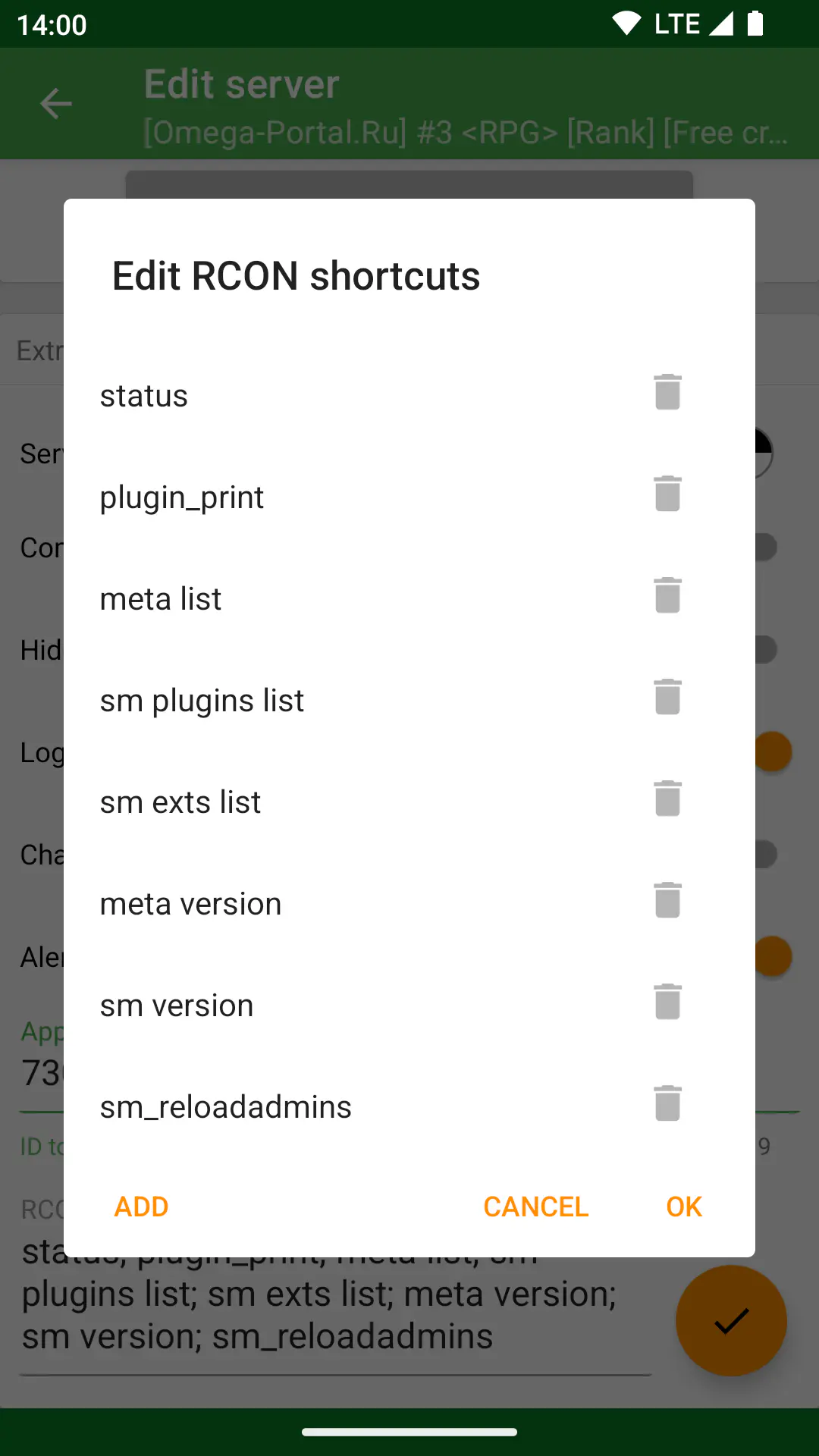Screen dimensions: 819x1456
Task: Confirm shortcuts with OK
Action: [684, 1207]
